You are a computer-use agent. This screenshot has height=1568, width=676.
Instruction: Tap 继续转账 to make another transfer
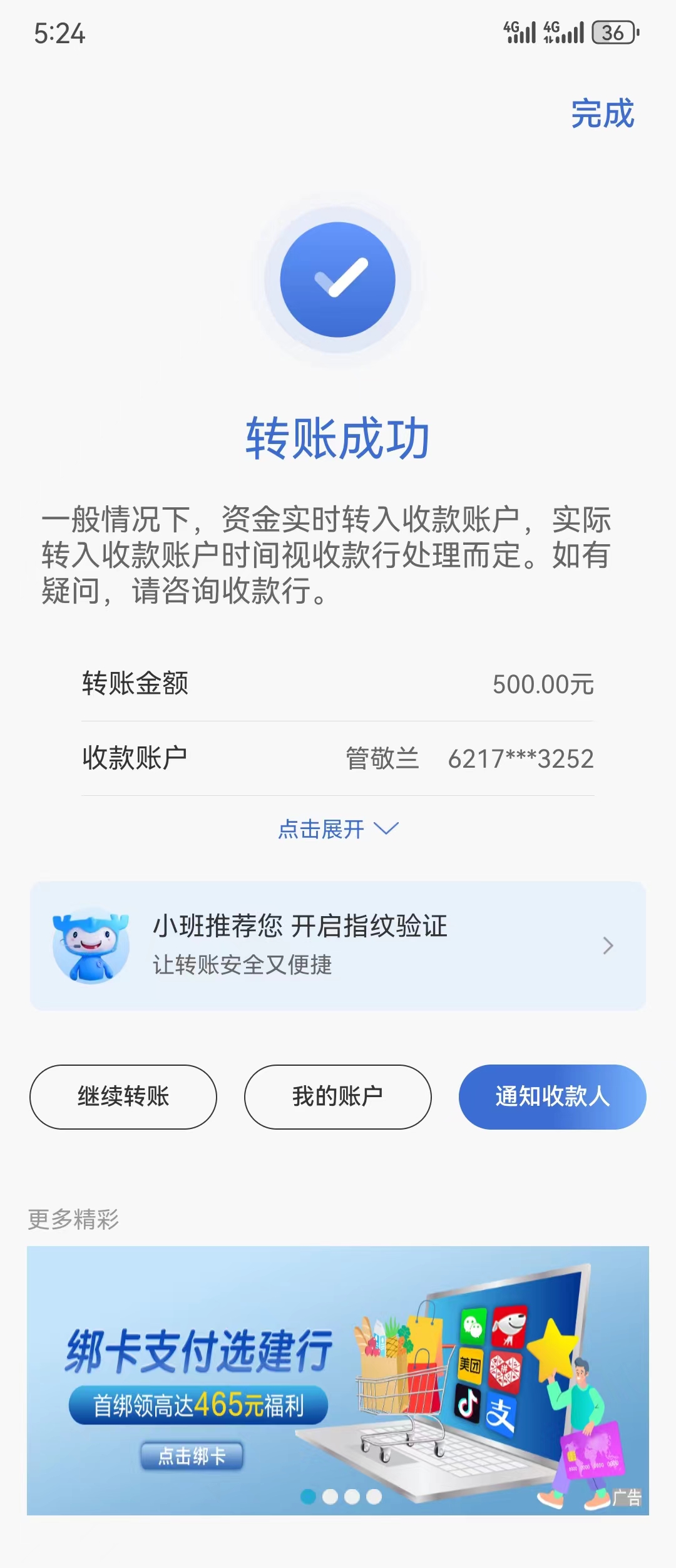pyautogui.click(x=123, y=1096)
